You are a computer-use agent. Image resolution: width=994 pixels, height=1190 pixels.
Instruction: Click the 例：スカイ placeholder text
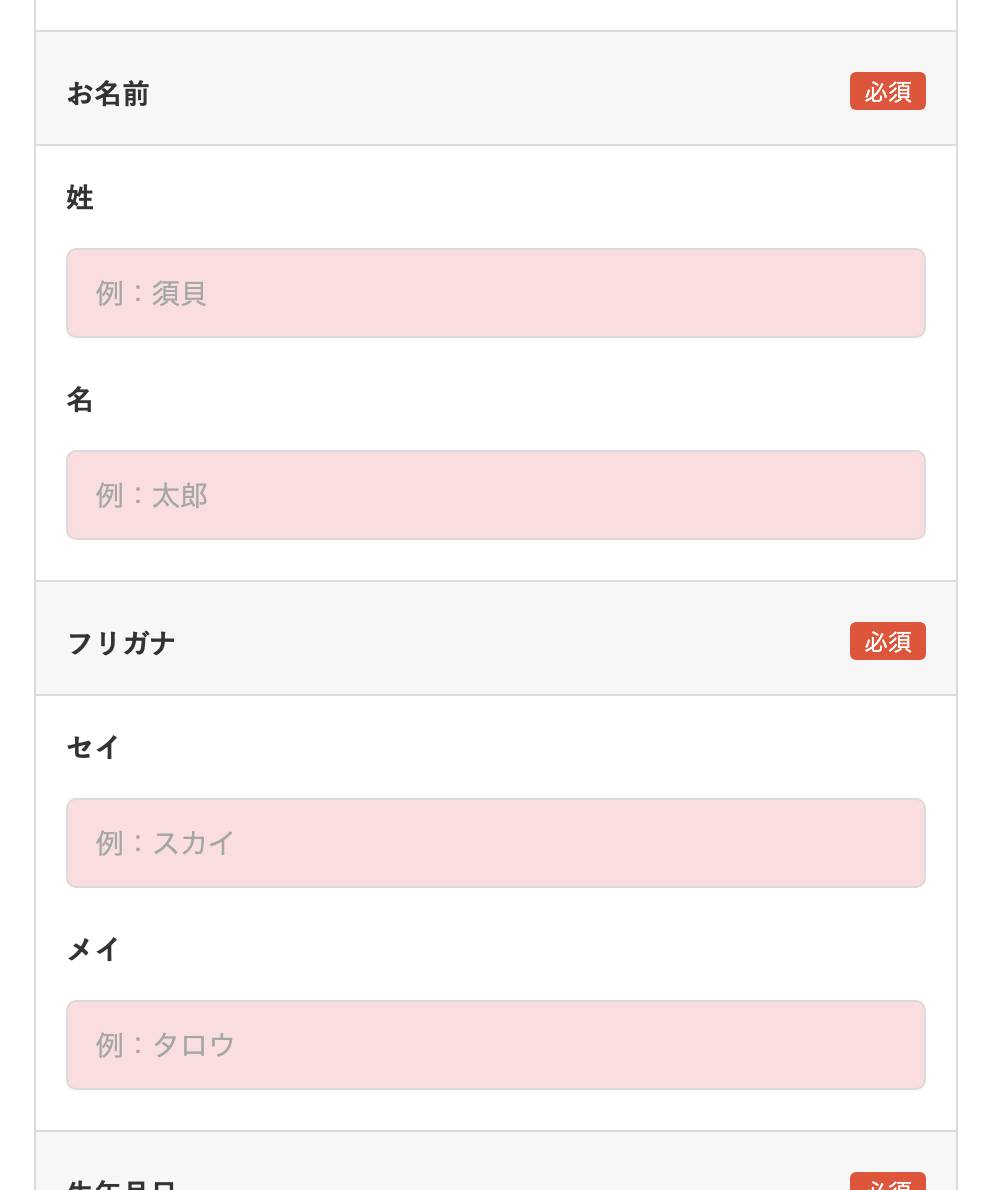(x=163, y=842)
